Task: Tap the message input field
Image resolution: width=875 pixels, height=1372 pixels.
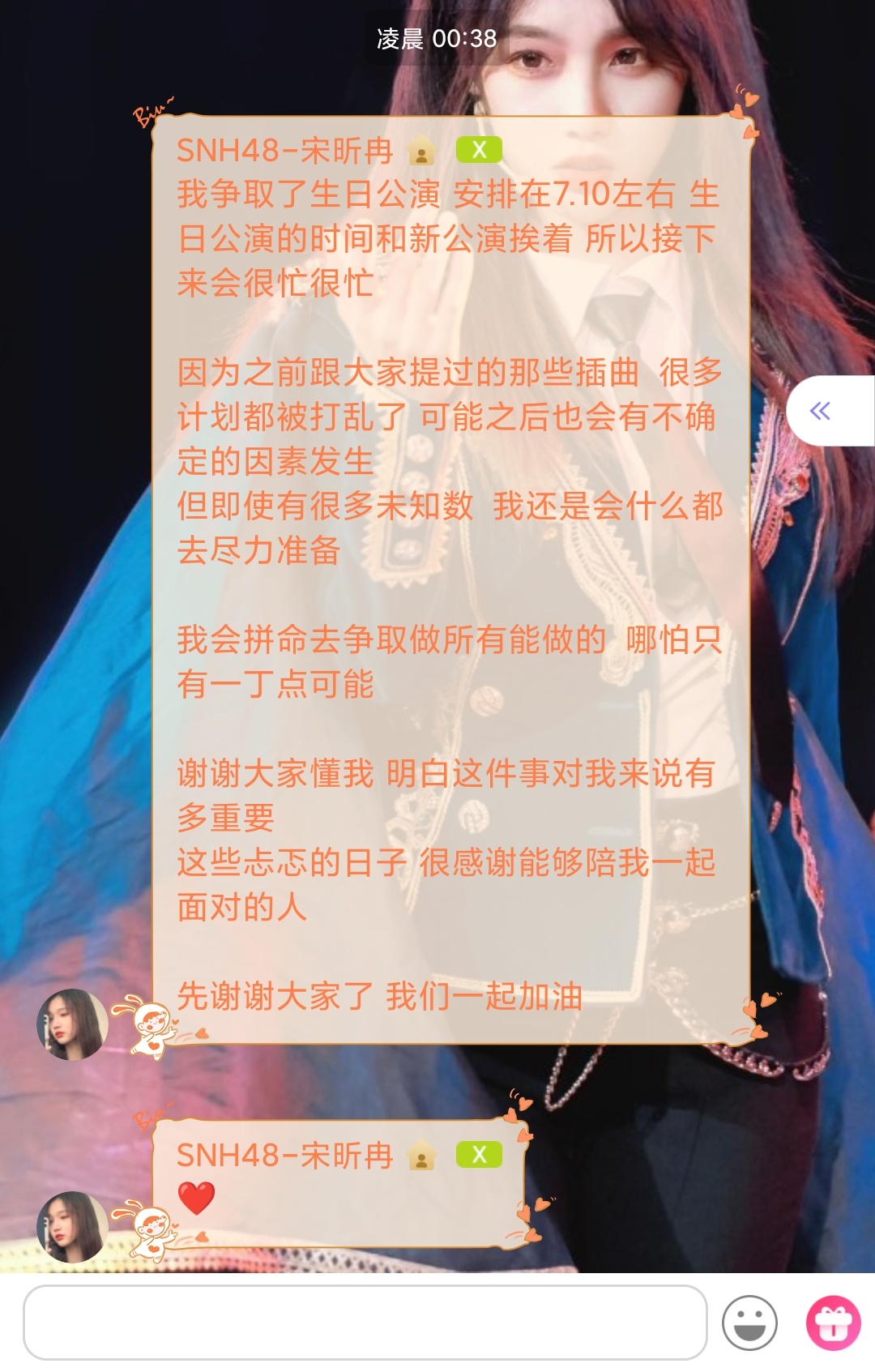Action: 365,1323
